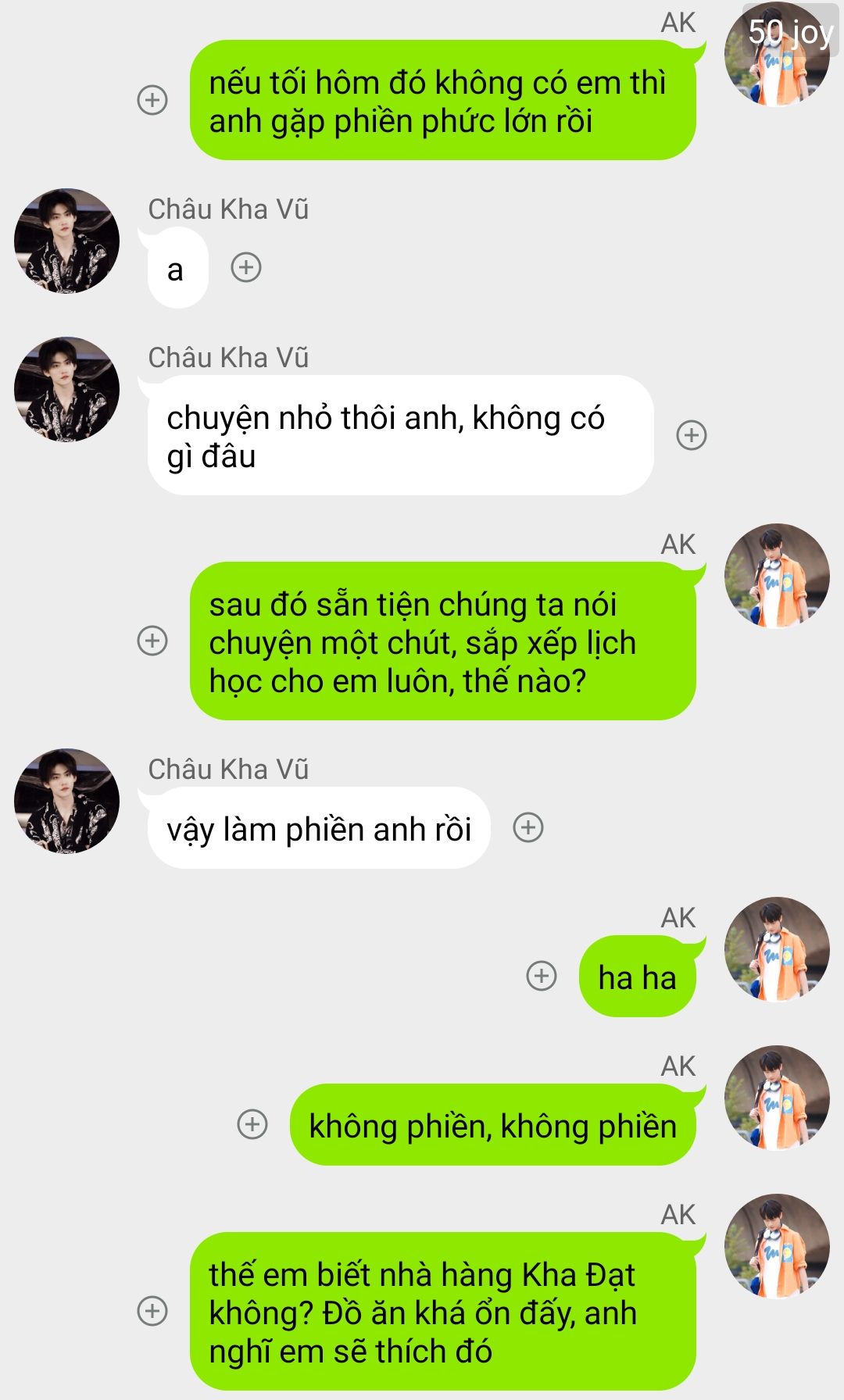Open the plus next to "không phiền, không phiền"
The height and width of the screenshot is (1400, 844).
pyautogui.click(x=252, y=1124)
